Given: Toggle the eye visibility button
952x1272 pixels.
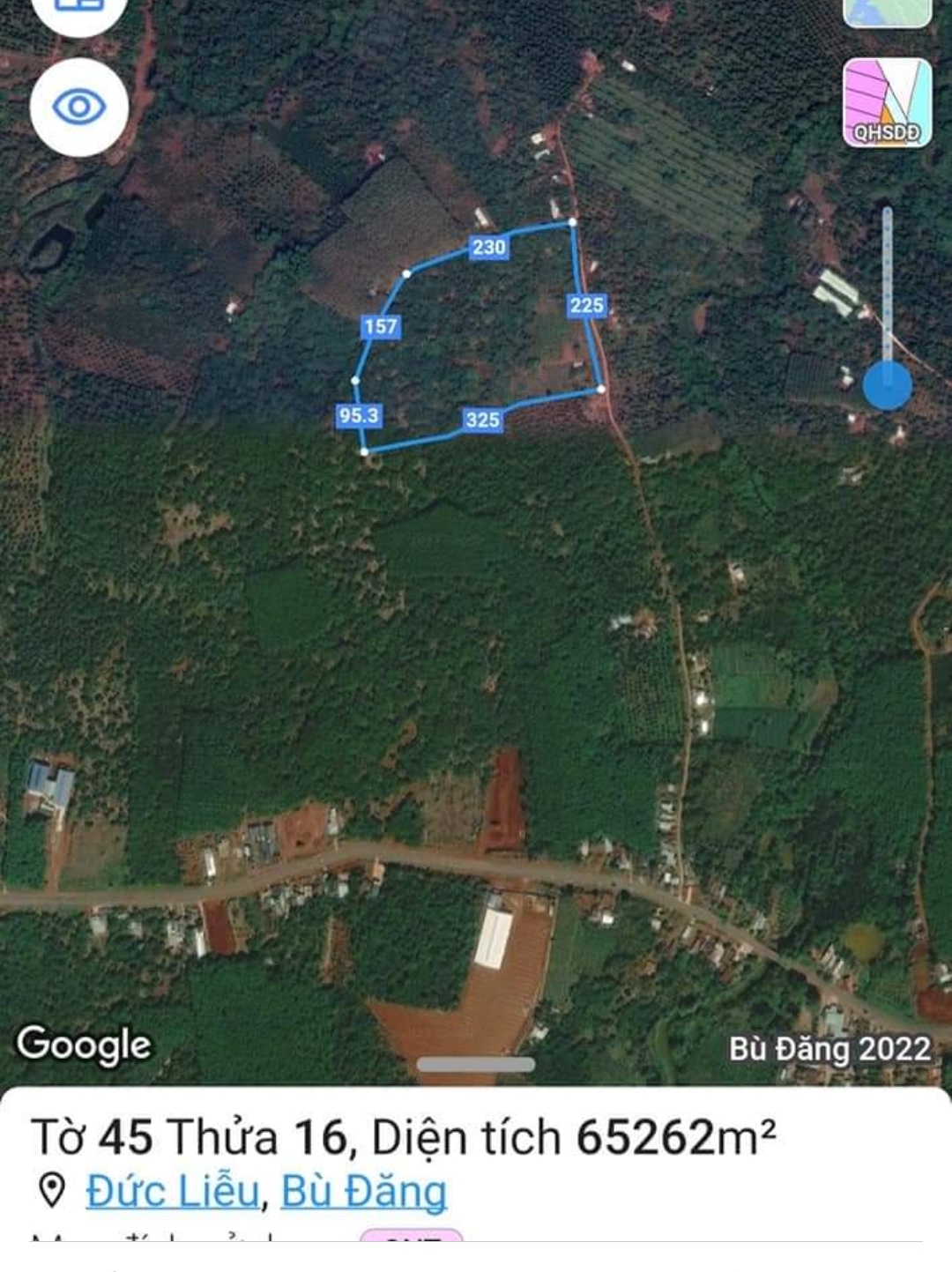Looking at the screenshot, I should tap(79, 108).
